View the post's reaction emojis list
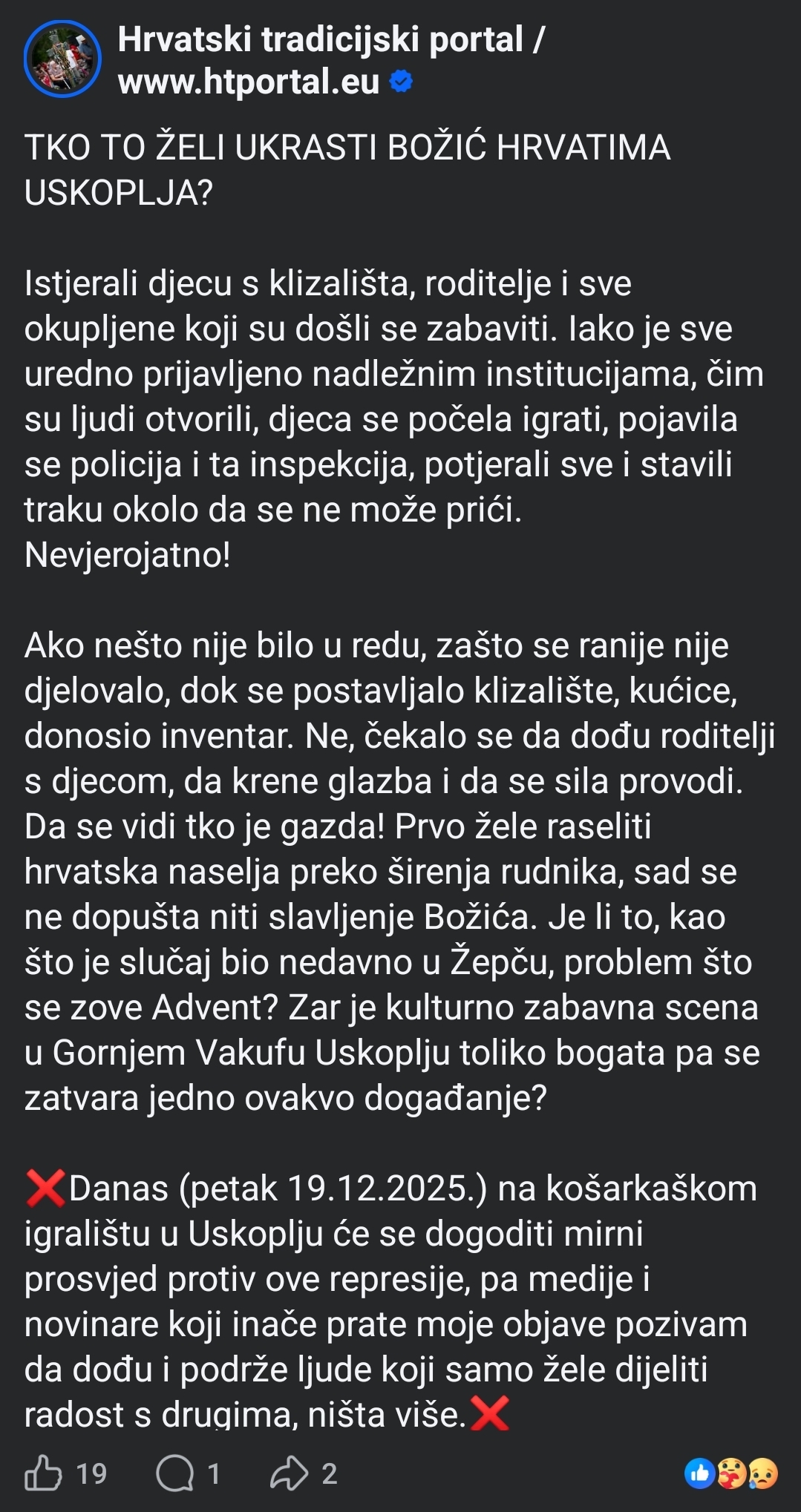Image resolution: width=801 pixels, height=1512 pixels. [730, 1473]
